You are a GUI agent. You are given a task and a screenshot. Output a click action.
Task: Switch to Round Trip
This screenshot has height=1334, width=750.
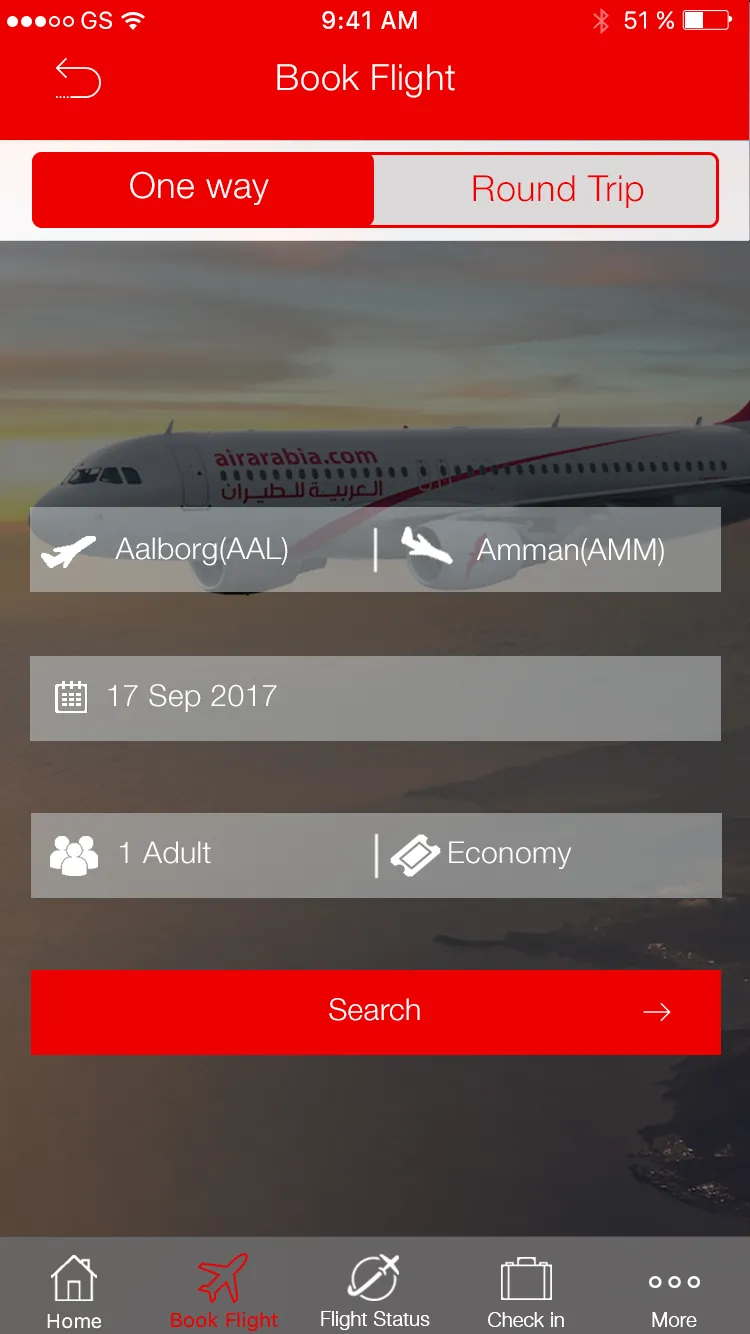pyautogui.click(x=556, y=189)
